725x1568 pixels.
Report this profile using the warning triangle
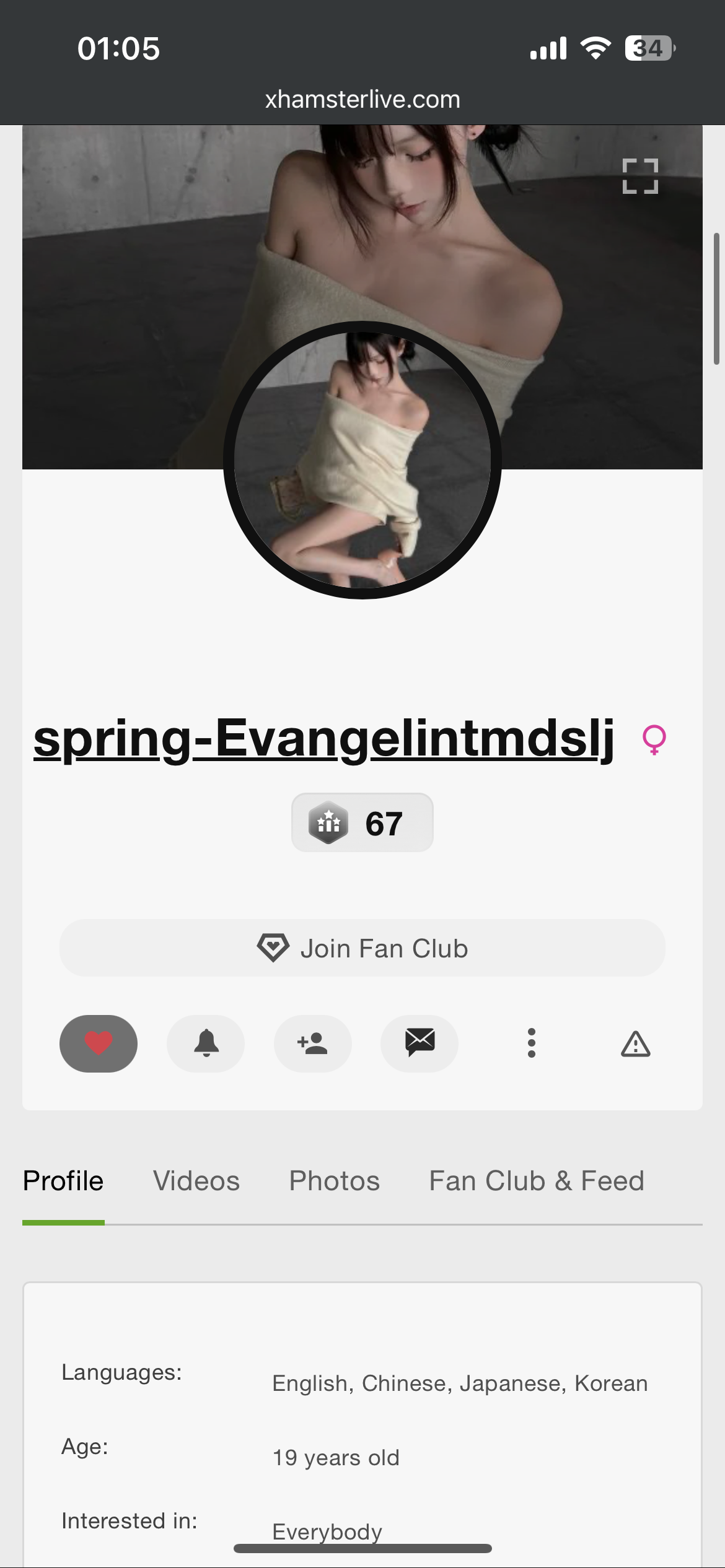pyautogui.click(x=635, y=1044)
